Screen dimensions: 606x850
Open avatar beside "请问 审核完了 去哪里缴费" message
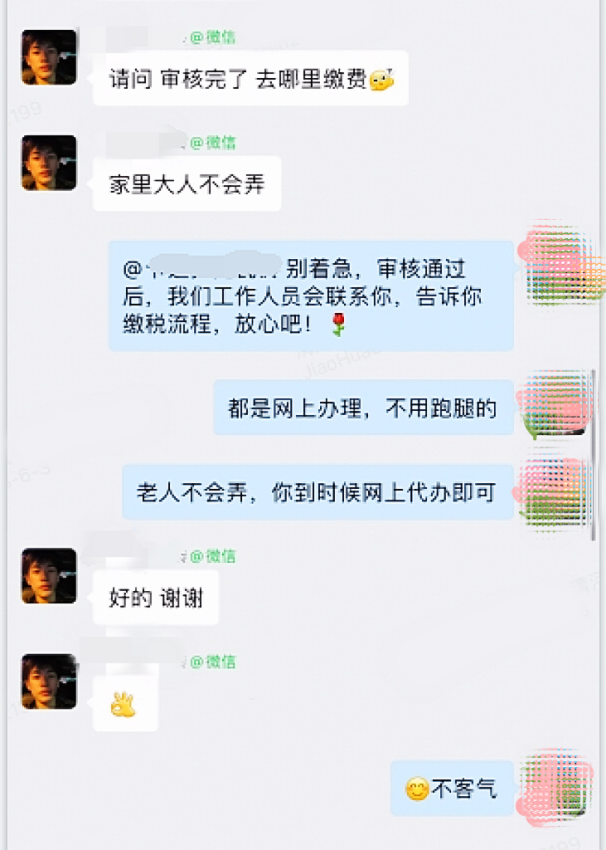(x=49, y=57)
